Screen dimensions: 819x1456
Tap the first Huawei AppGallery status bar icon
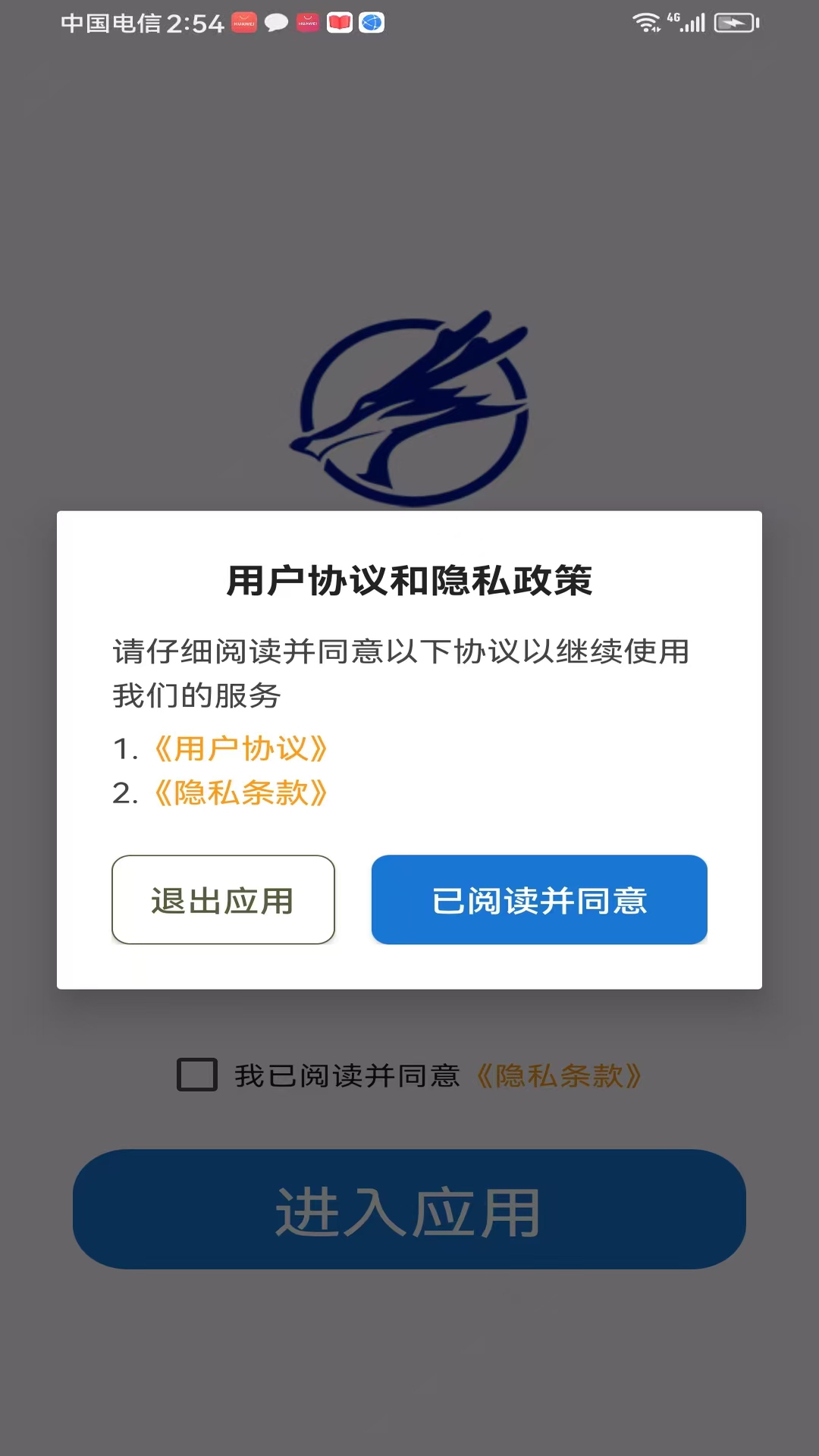coord(244,23)
